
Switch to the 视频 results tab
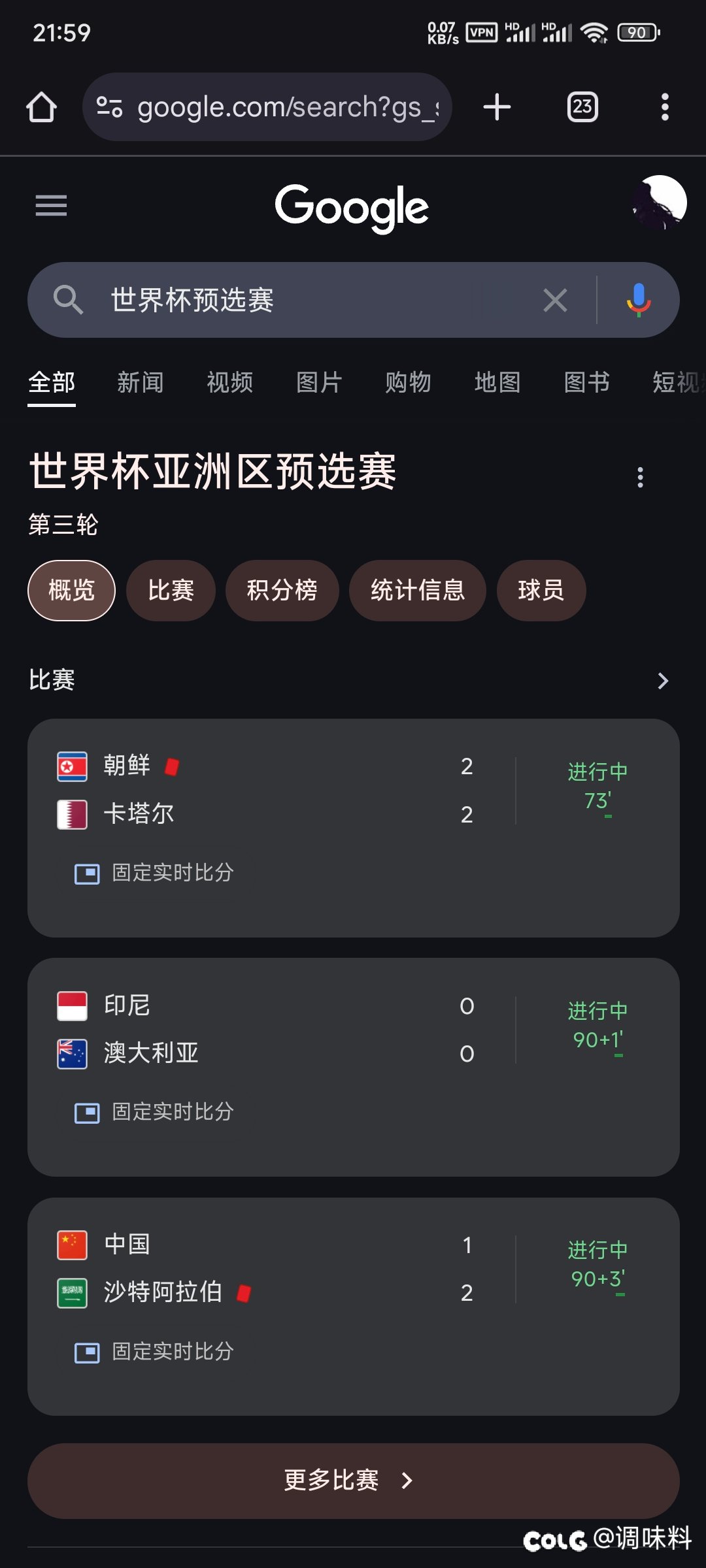[229, 382]
